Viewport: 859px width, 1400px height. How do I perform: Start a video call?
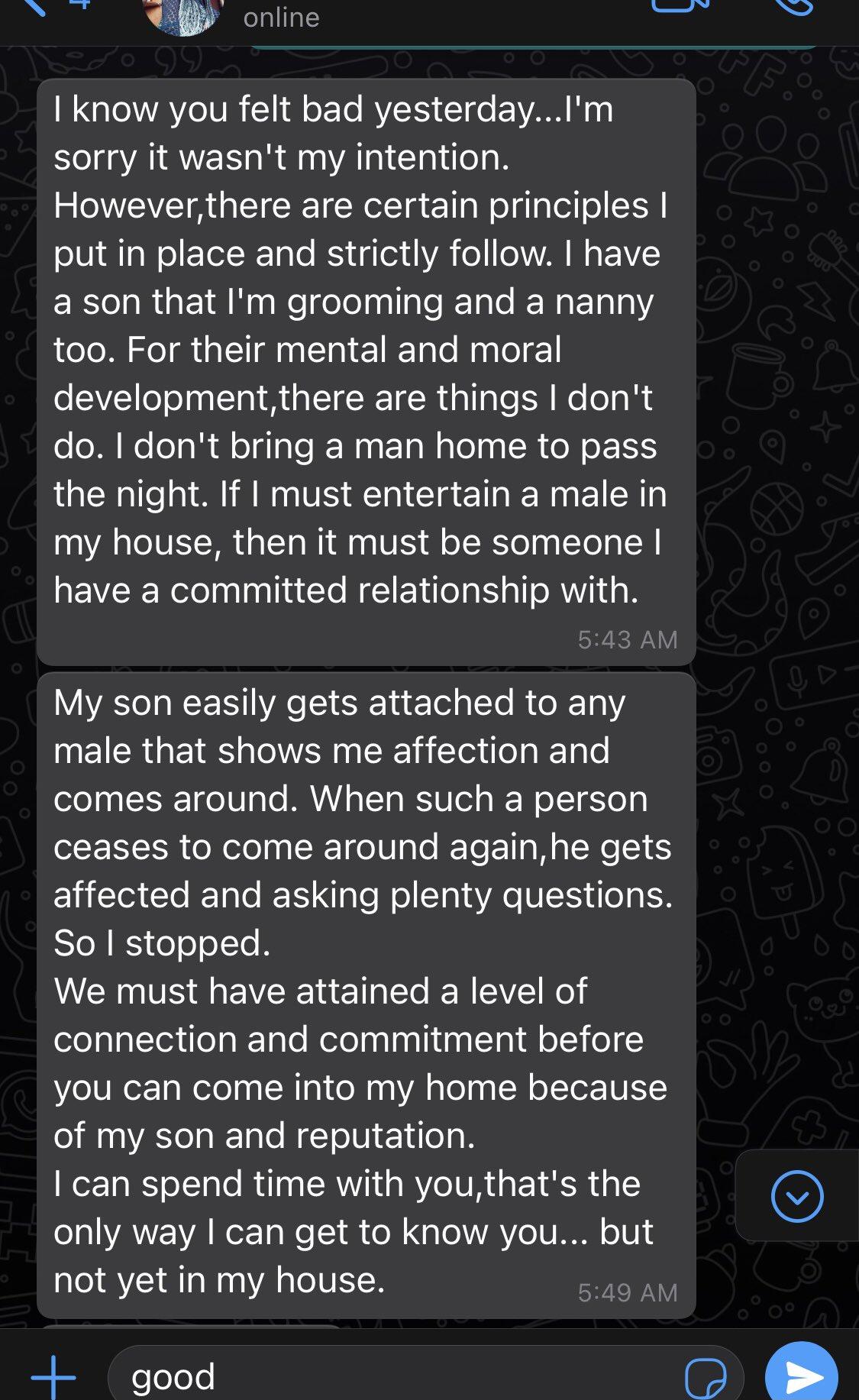click(681, 6)
